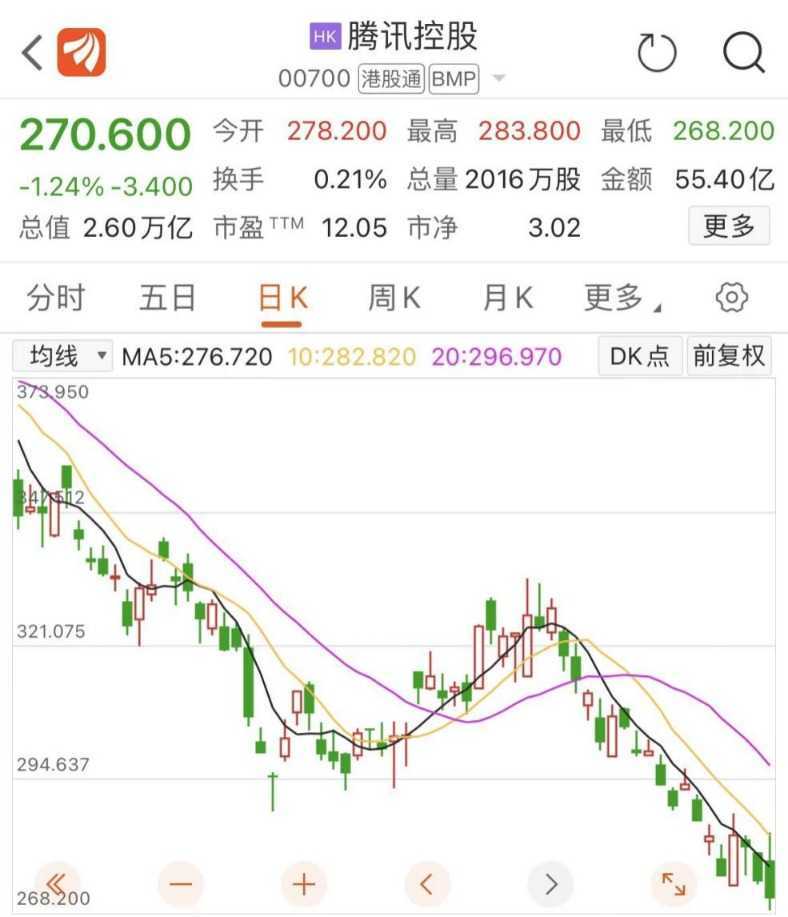The image size is (788, 917).
Task: Tap 更多 button for more quote details
Action: click(729, 226)
